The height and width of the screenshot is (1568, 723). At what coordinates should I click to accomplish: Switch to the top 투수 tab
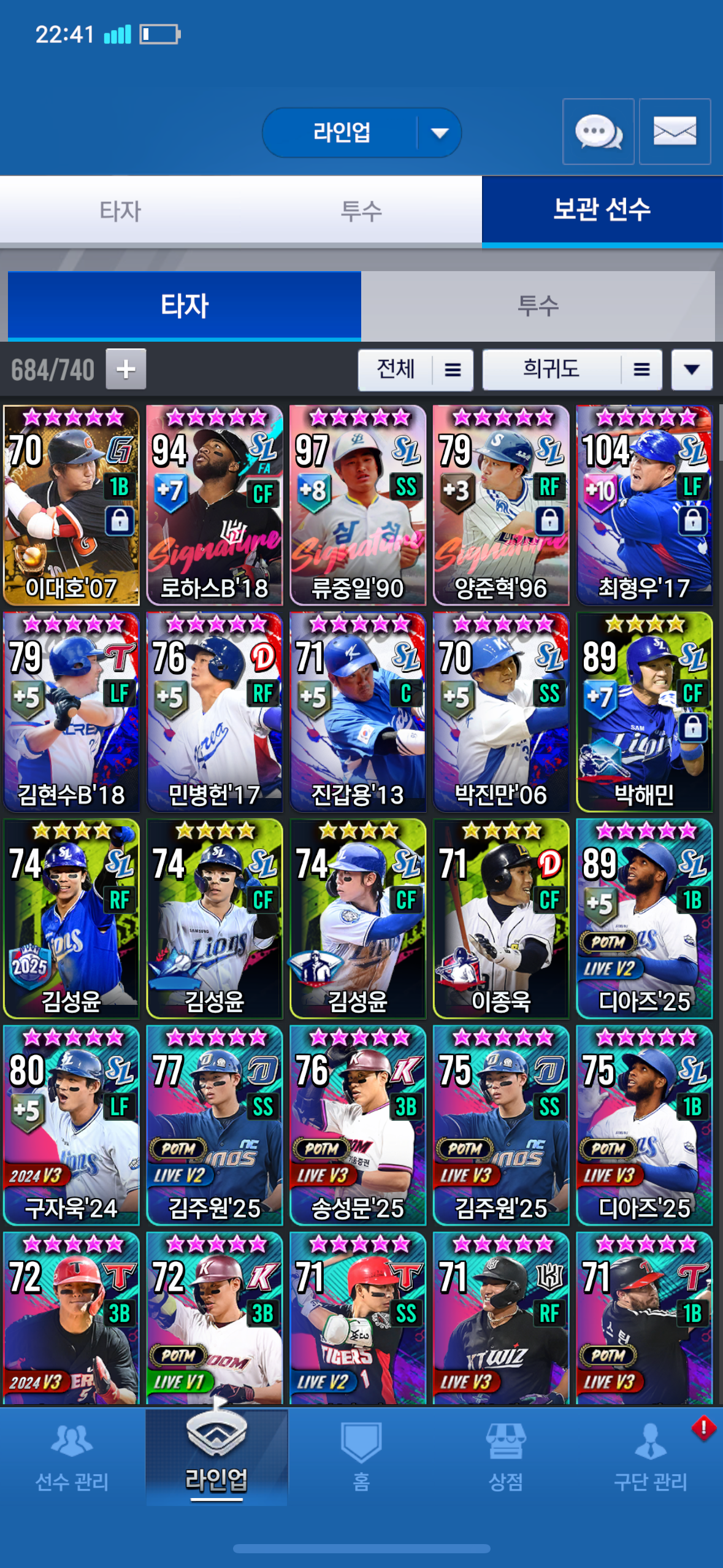[x=361, y=211]
